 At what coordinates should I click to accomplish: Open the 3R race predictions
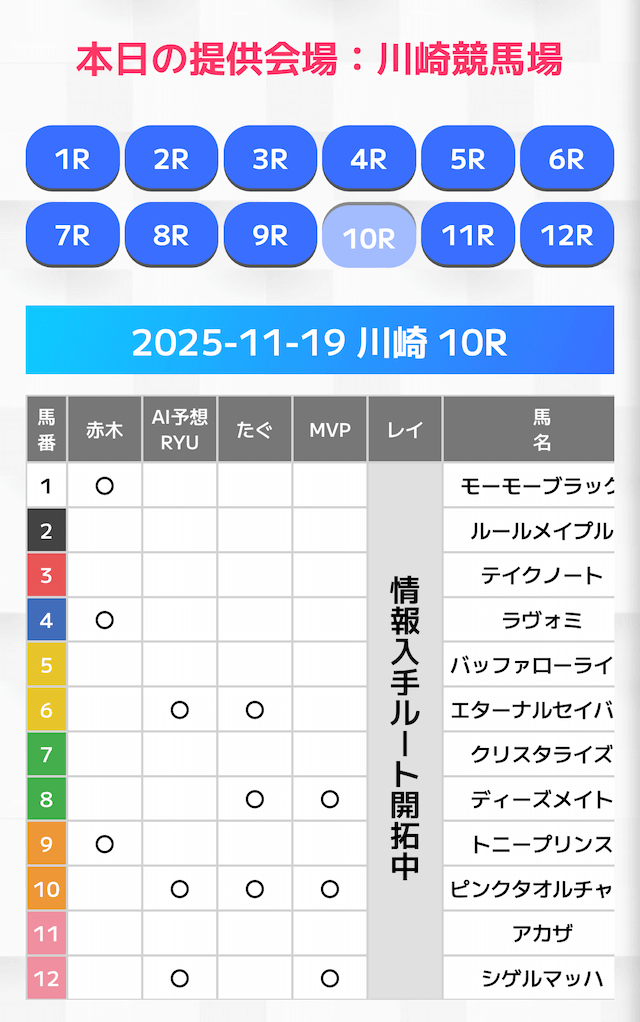coord(270,158)
